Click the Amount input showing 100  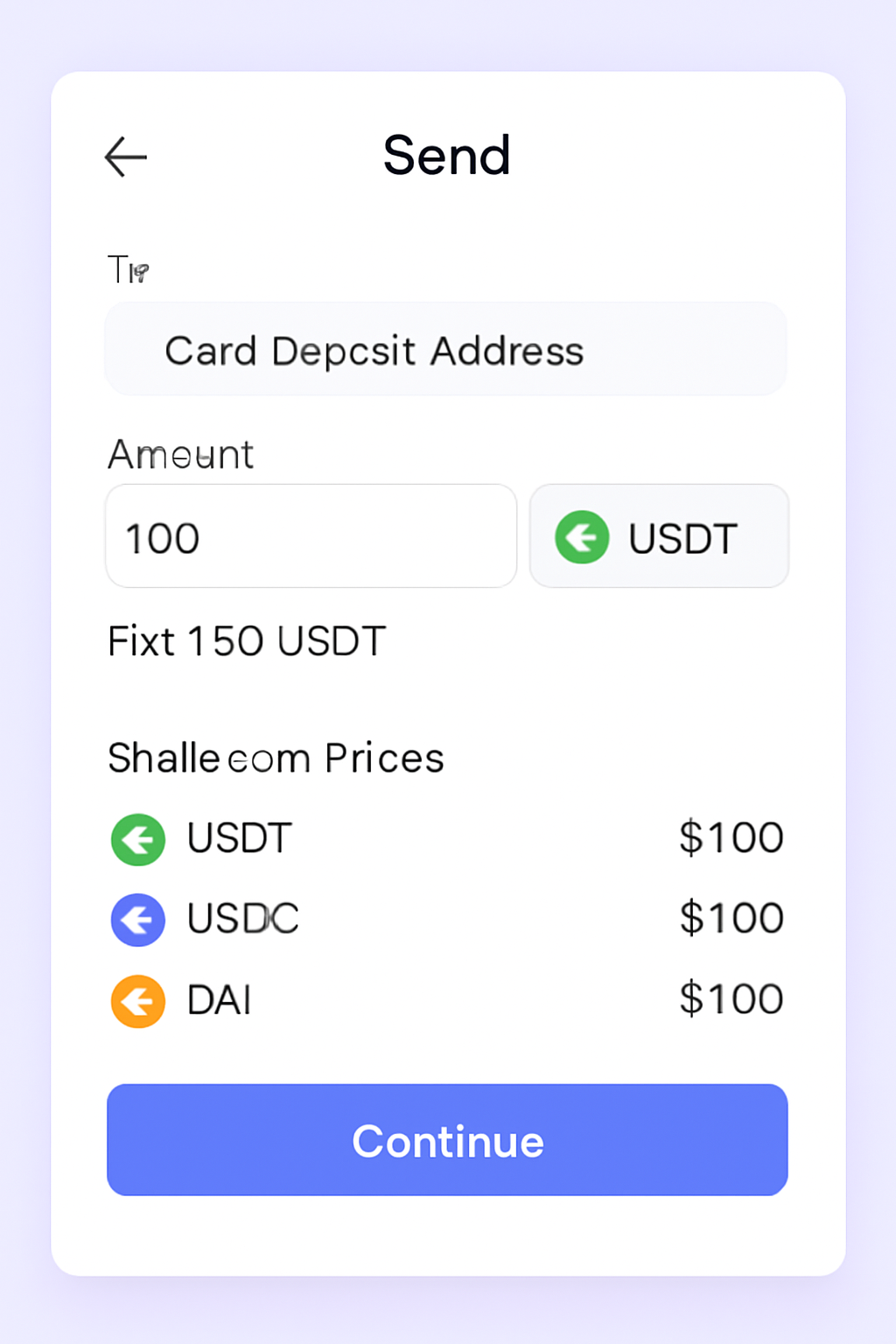pyautogui.click(x=311, y=536)
